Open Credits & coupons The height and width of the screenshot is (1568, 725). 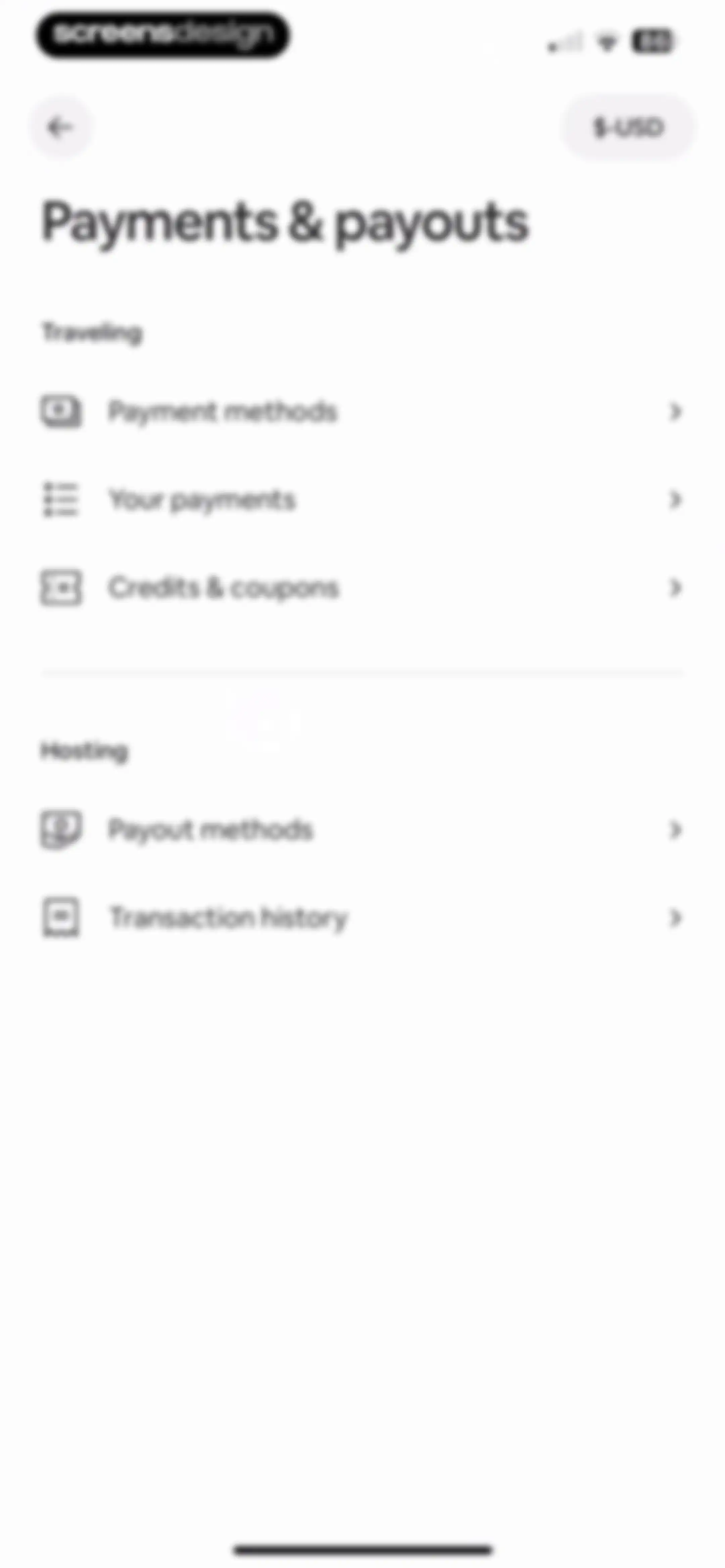[362, 588]
